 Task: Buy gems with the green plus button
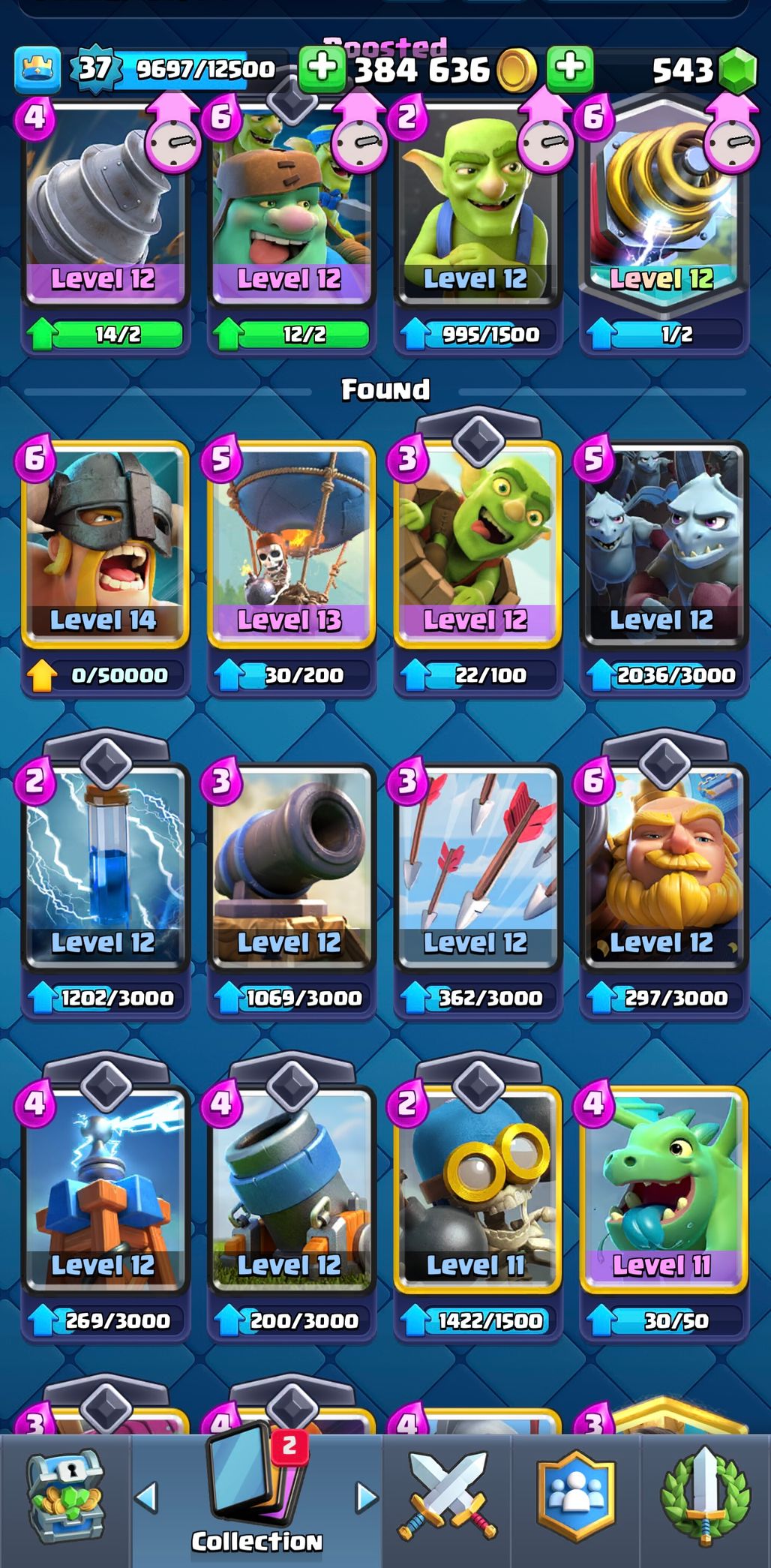570,69
